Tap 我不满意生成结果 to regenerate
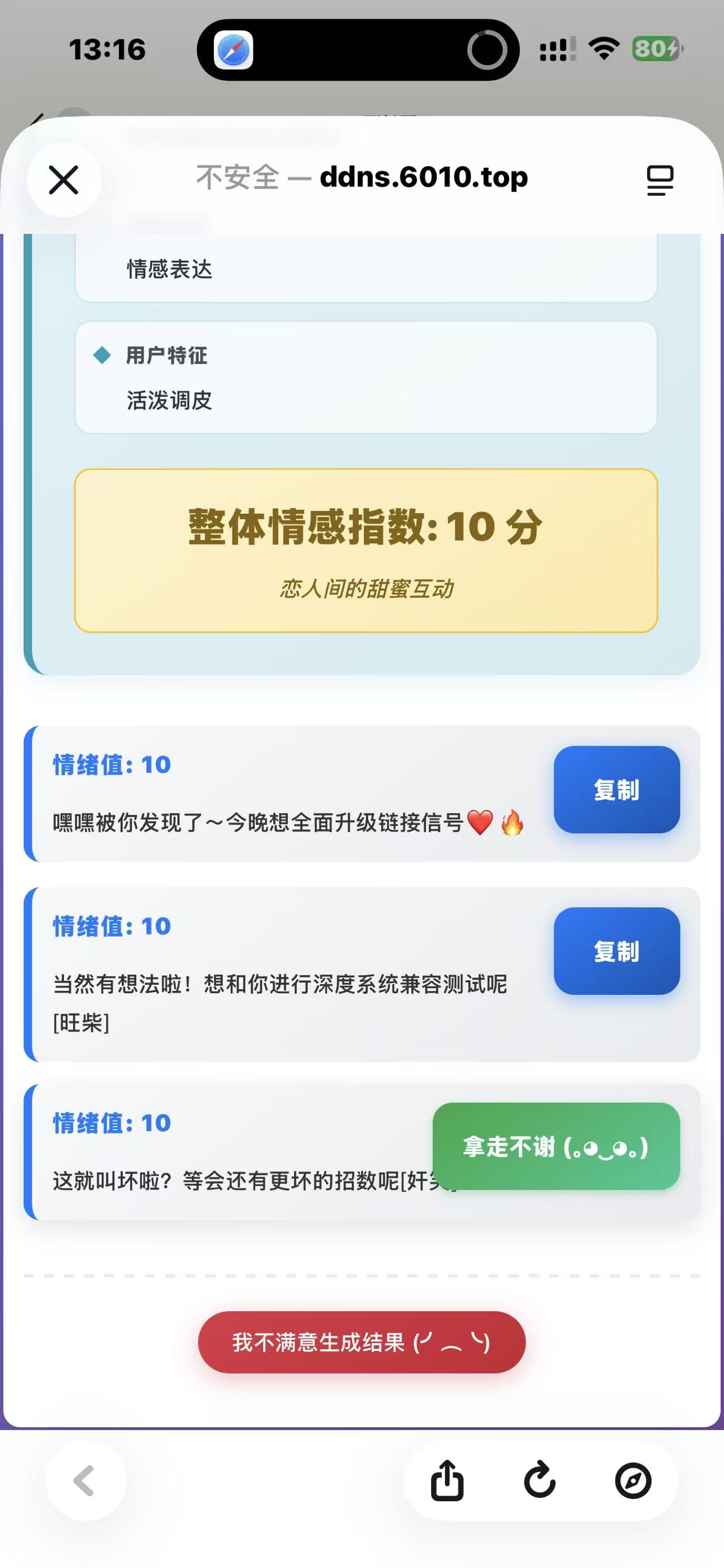Viewport: 724px width, 1568px height. (x=361, y=1341)
